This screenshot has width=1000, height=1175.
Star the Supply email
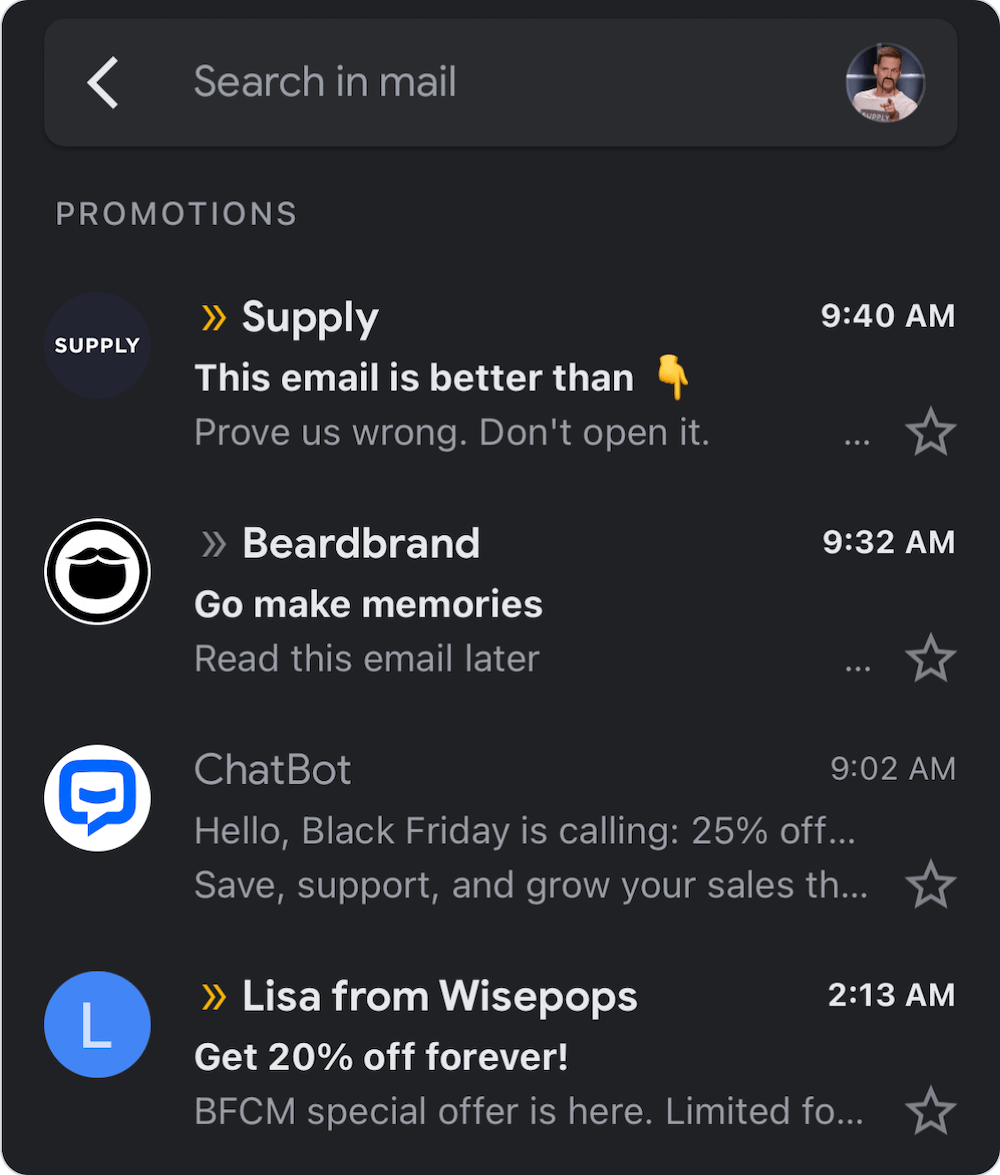[930, 432]
